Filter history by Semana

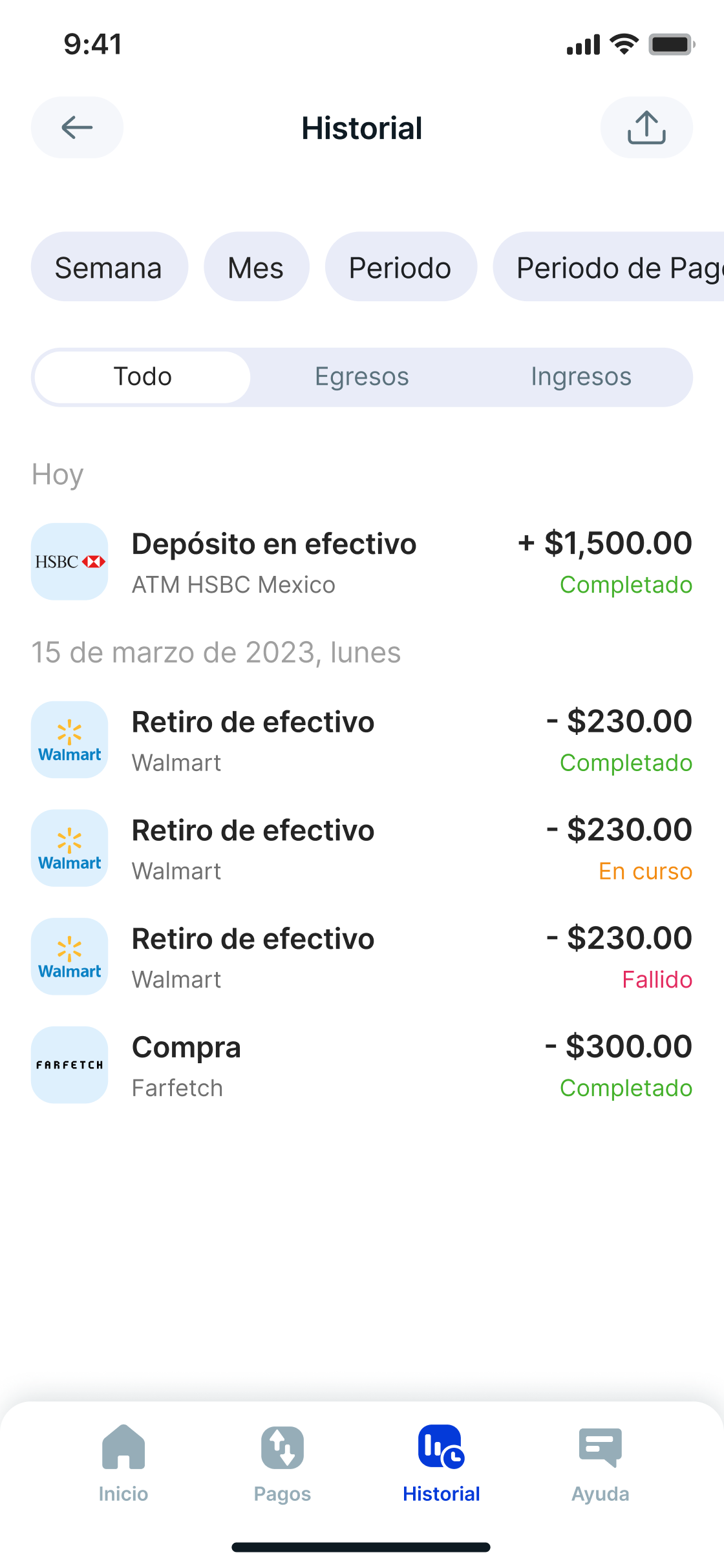point(109,267)
